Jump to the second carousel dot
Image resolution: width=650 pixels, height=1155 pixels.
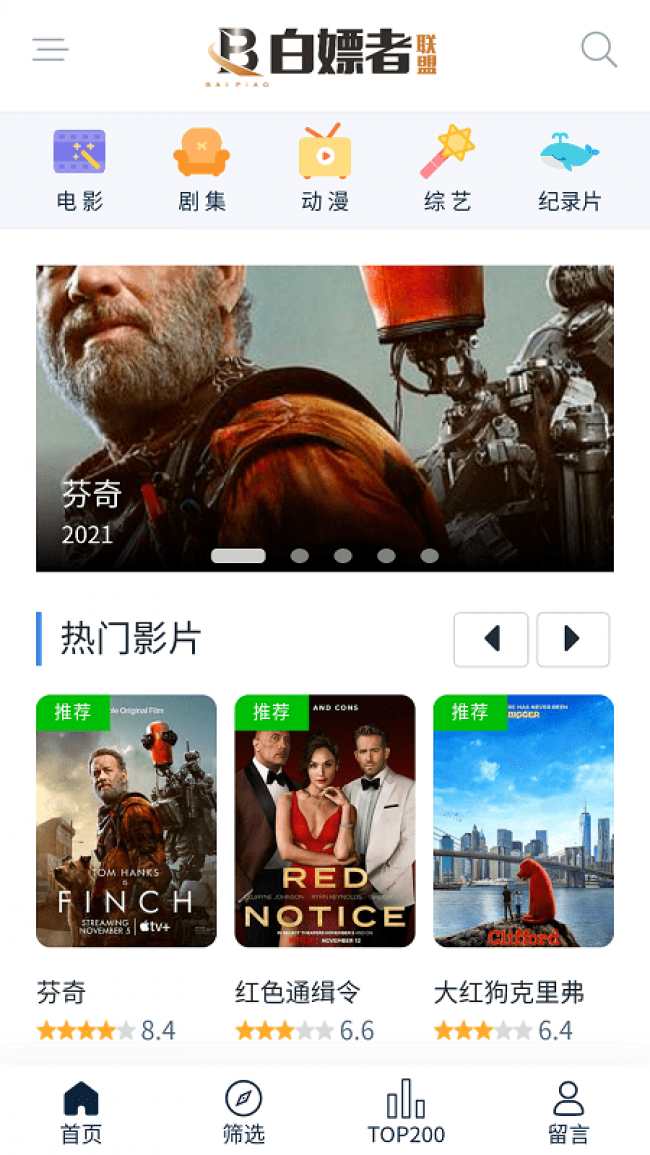299,555
